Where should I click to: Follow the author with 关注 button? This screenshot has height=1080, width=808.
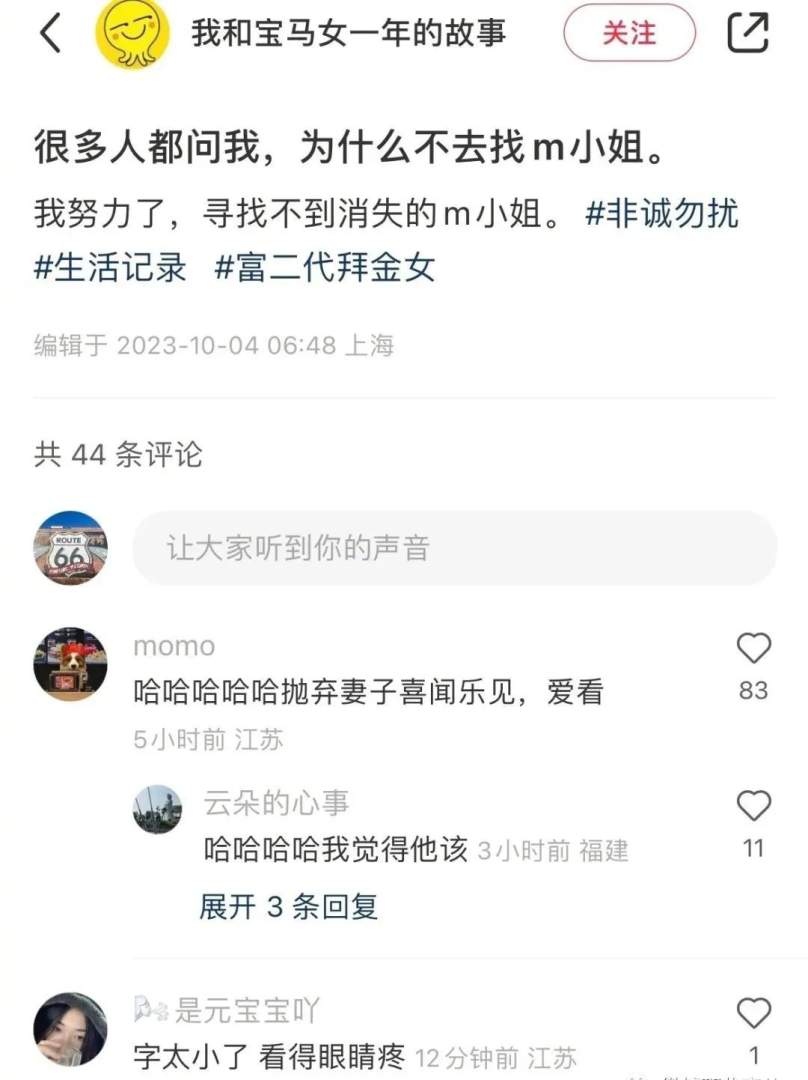629,33
